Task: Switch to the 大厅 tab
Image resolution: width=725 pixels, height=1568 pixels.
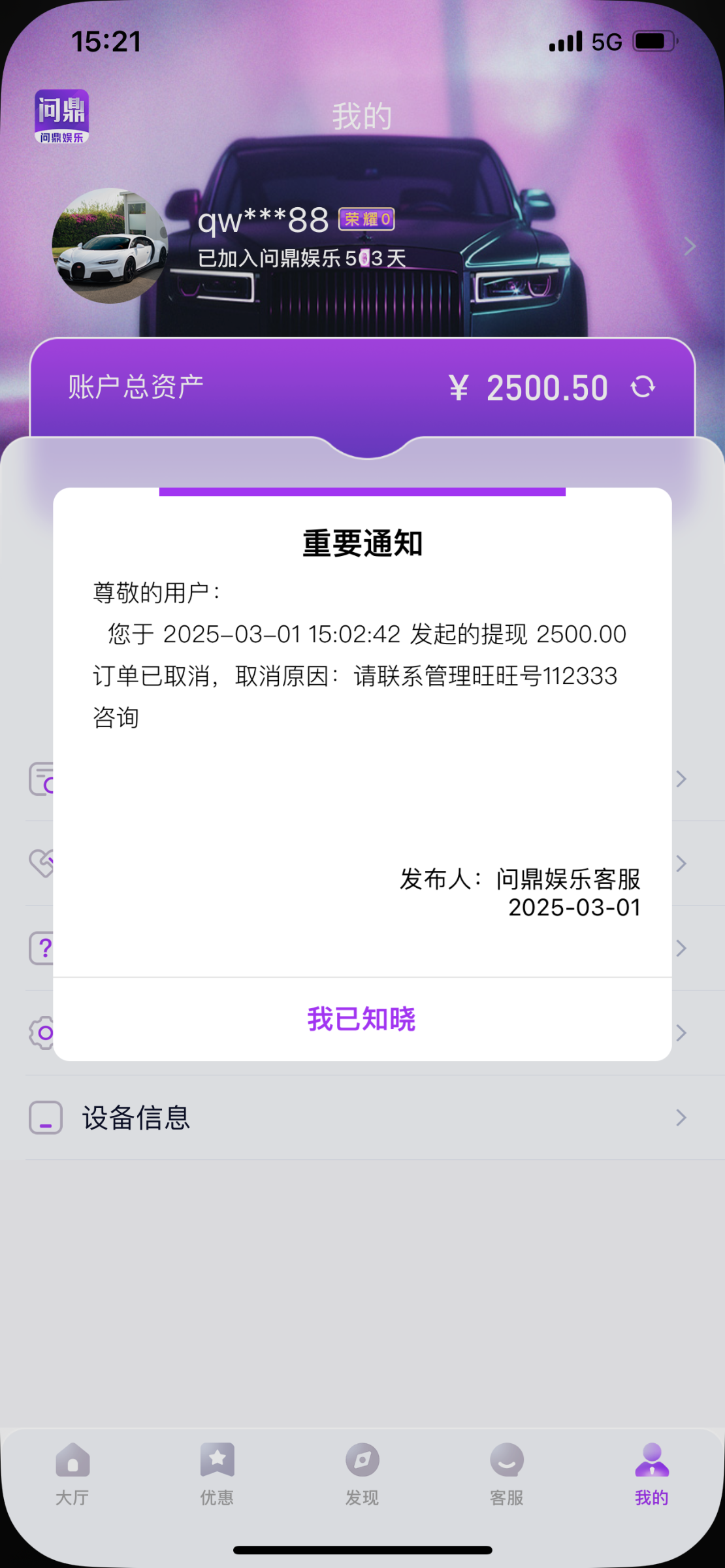Action: coord(72,1475)
